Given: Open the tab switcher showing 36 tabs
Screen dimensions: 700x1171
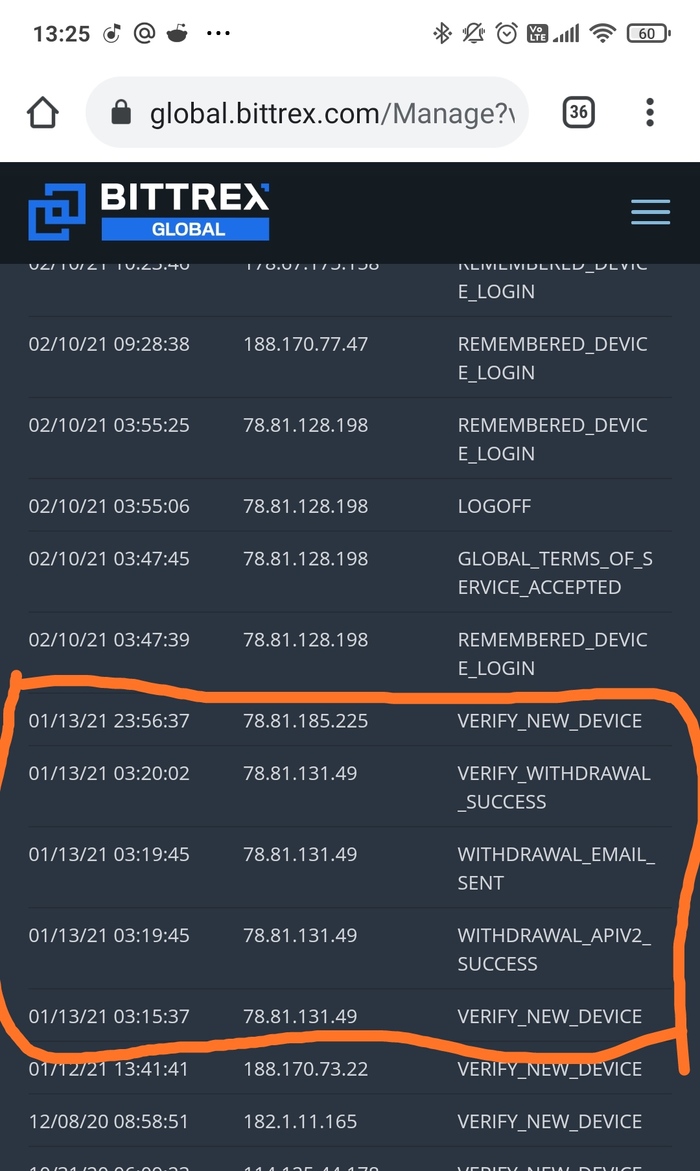Looking at the screenshot, I should pos(578,113).
